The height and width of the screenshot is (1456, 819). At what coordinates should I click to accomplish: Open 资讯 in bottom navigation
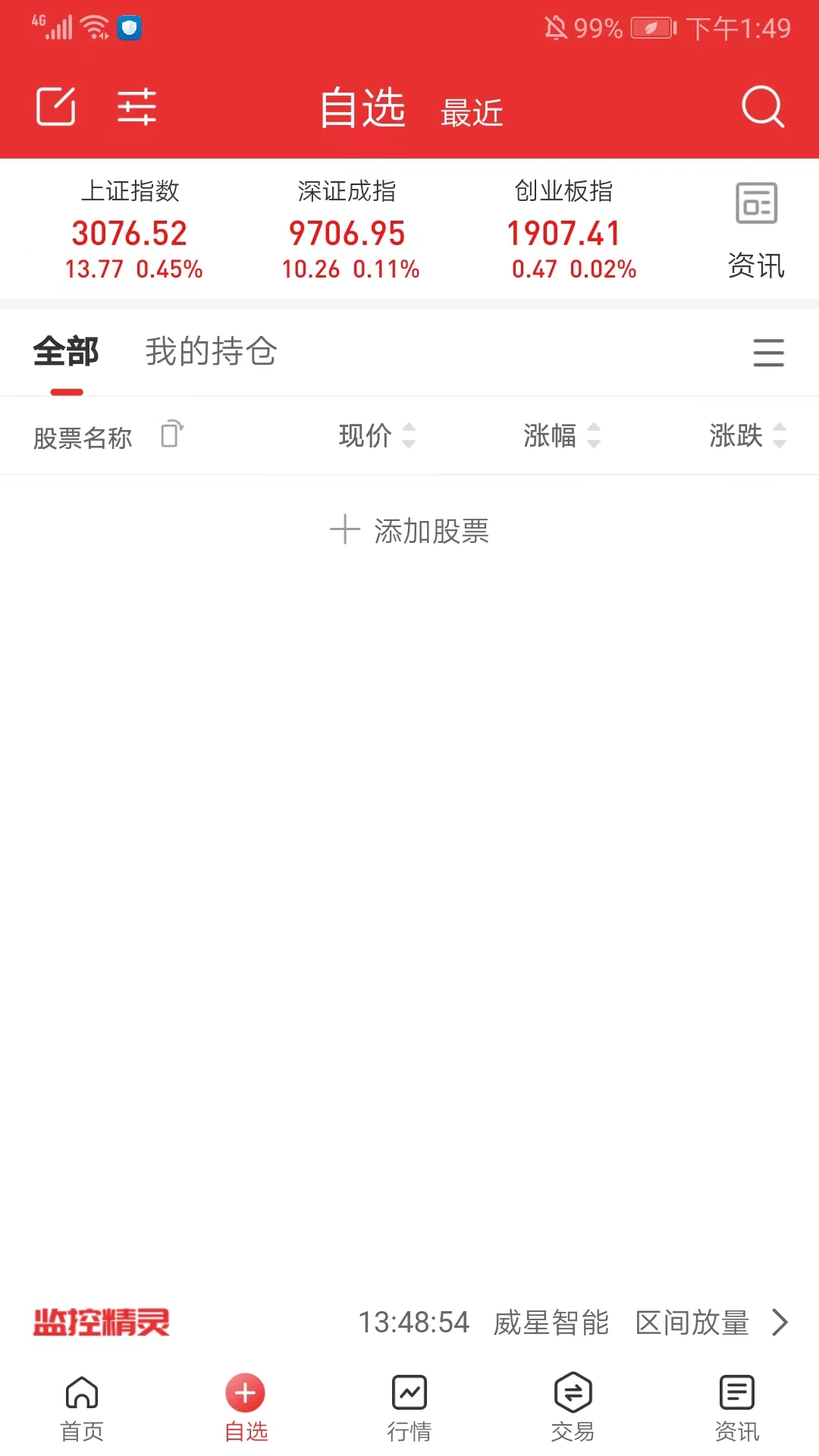tap(737, 1407)
